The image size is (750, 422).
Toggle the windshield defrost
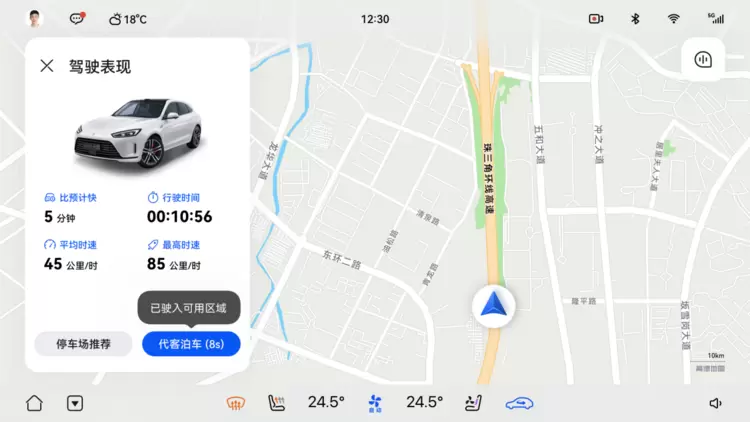(236, 403)
